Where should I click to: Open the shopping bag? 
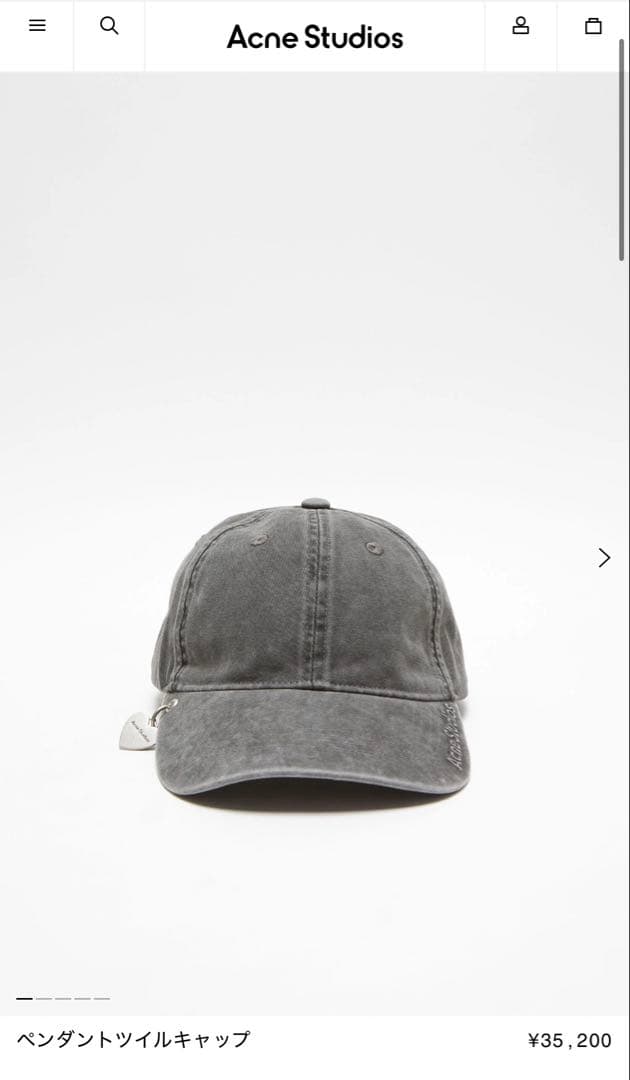click(593, 26)
